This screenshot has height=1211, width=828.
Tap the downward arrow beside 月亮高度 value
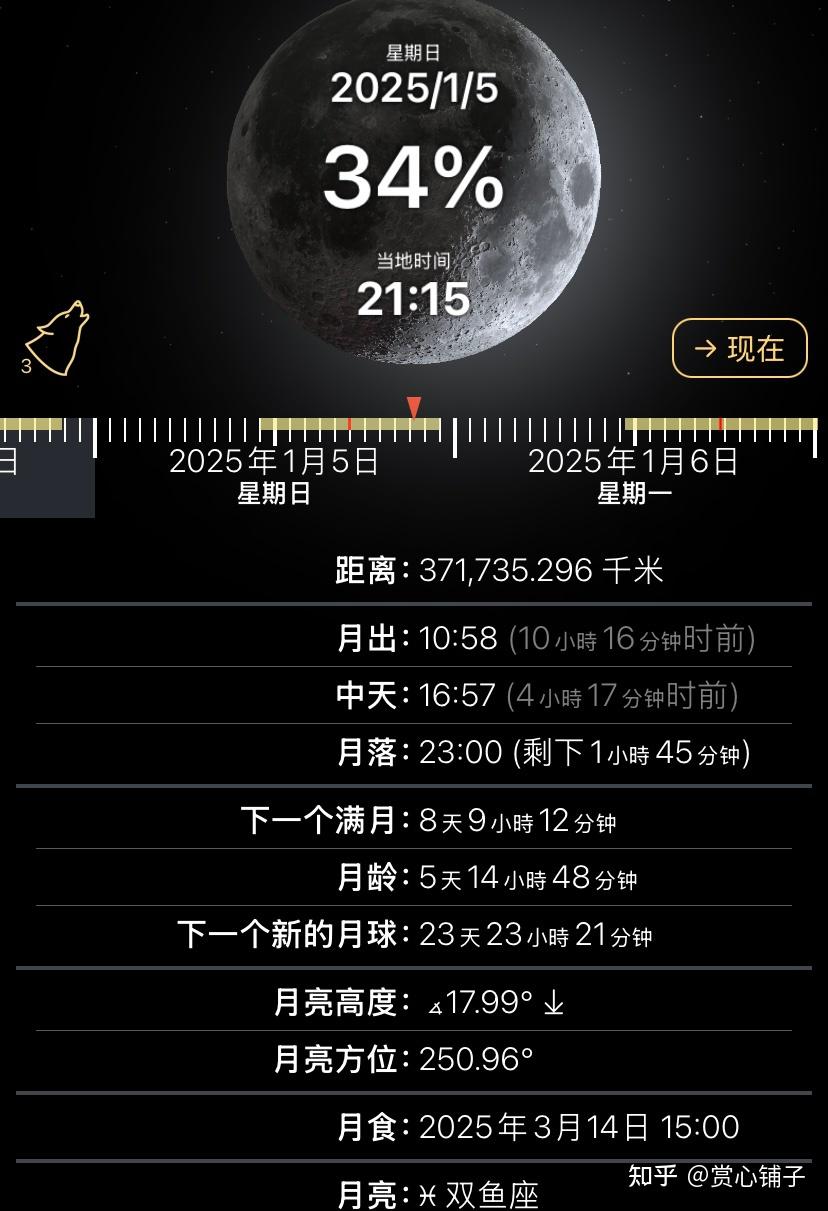click(552, 1001)
